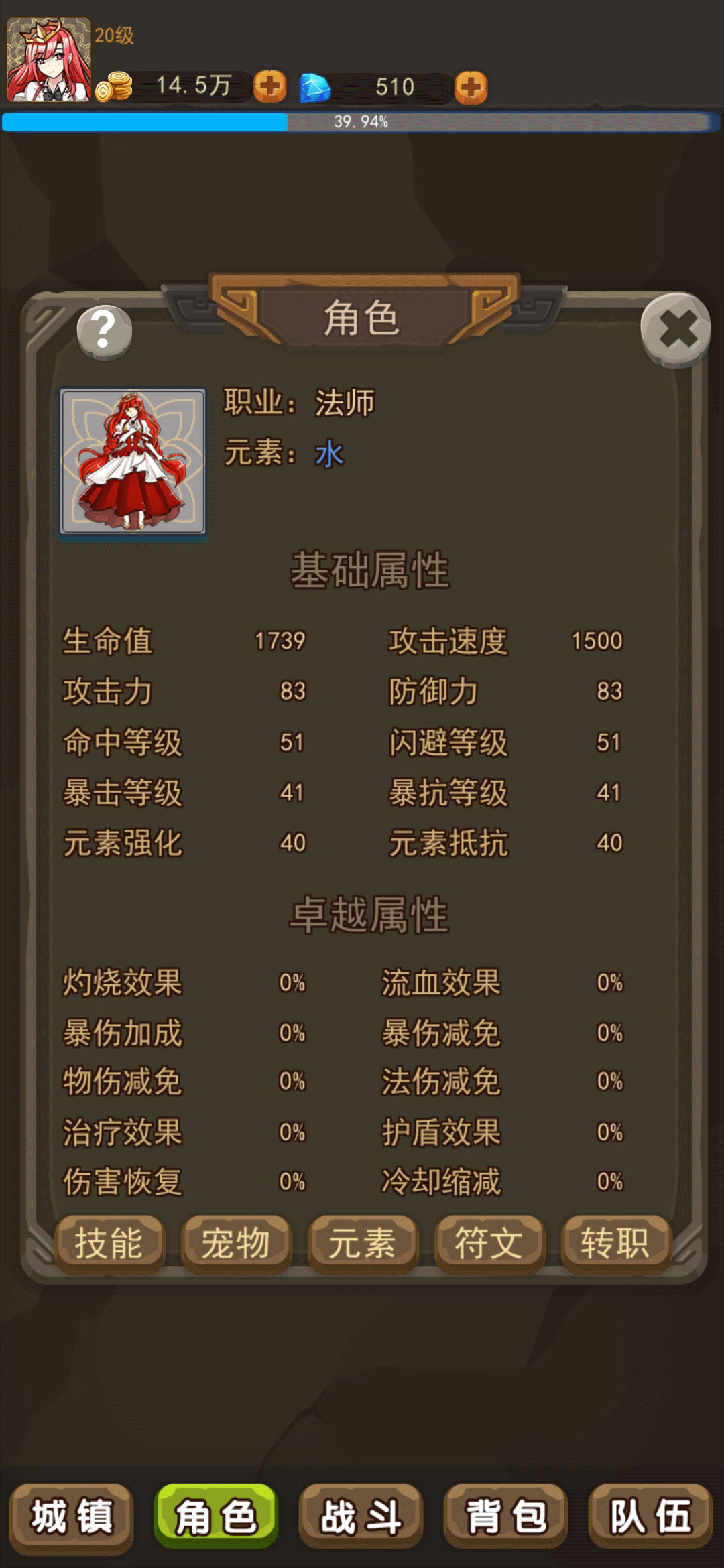This screenshot has height=1568, width=724.
Task: Open the 宠物 pets button
Action: click(236, 1244)
